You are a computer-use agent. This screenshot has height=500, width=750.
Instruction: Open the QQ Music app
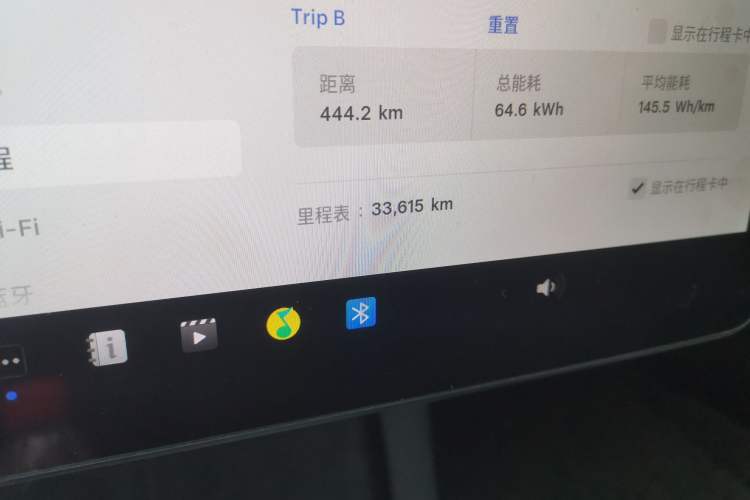[x=284, y=322]
